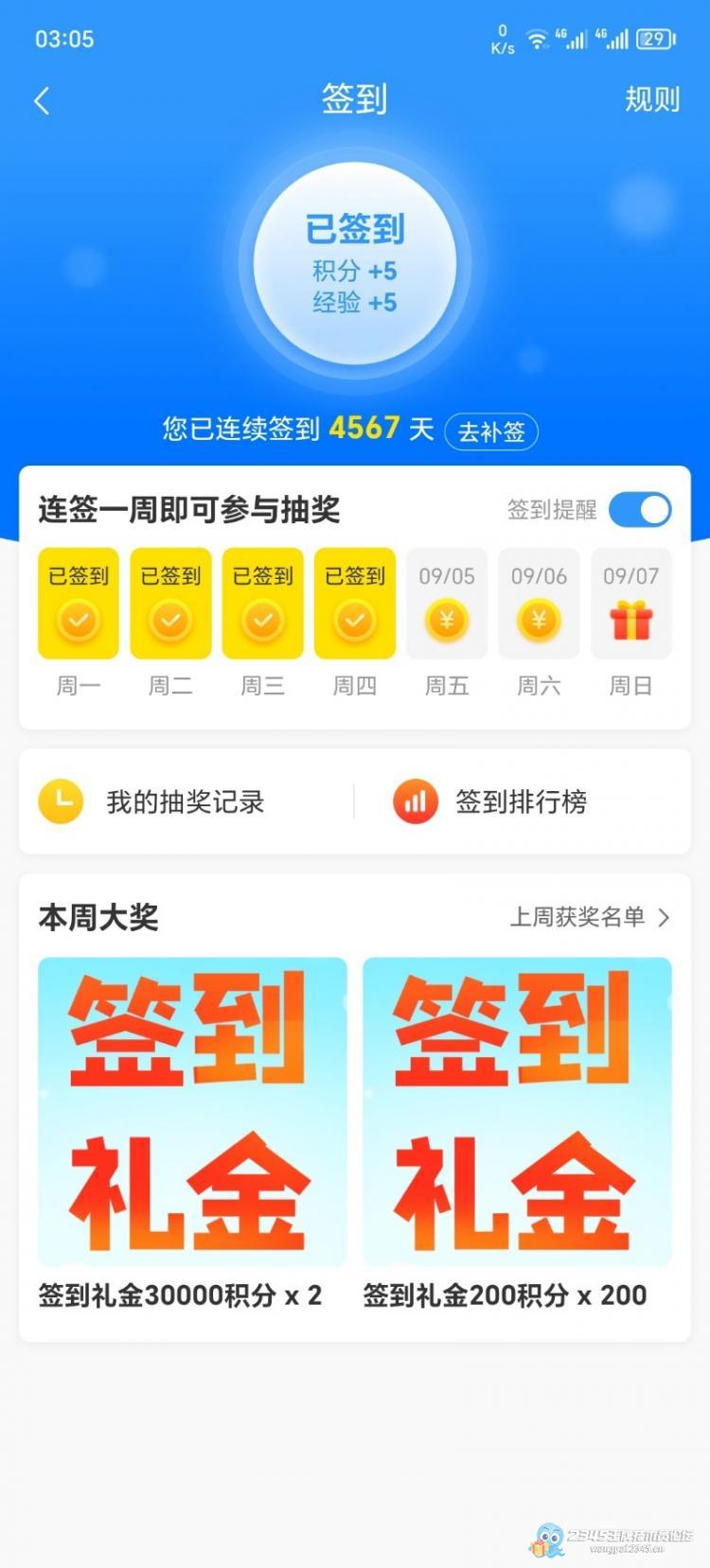Viewport: 710px width, 1568px height.
Task: View 上周获奖名单 winners list
Action: tap(590, 917)
